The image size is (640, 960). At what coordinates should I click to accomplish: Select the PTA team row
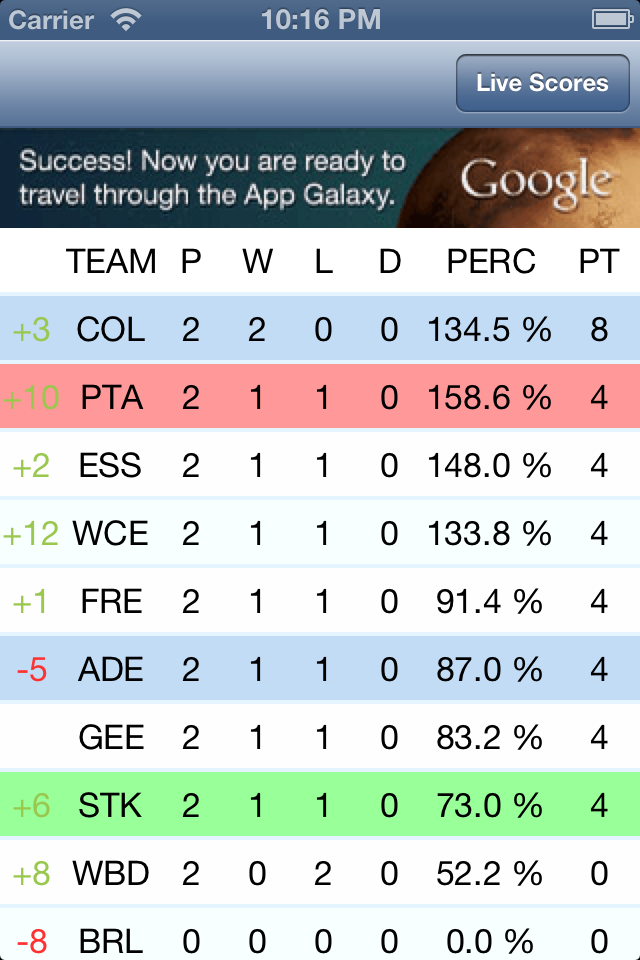pos(320,398)
